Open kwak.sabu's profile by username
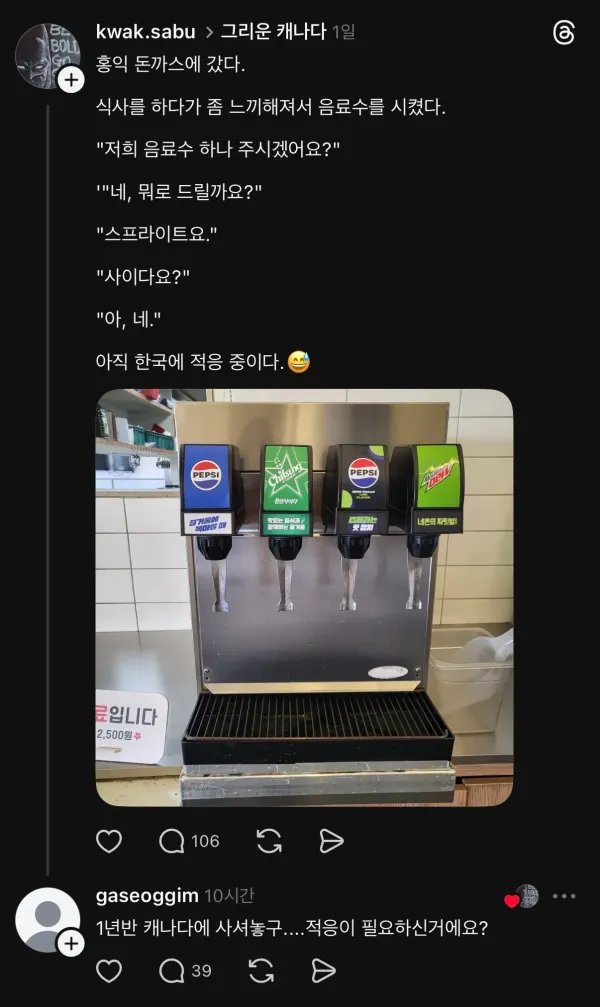The height and width of the screenshot is (1007, 600). click(x=145, y=31)
